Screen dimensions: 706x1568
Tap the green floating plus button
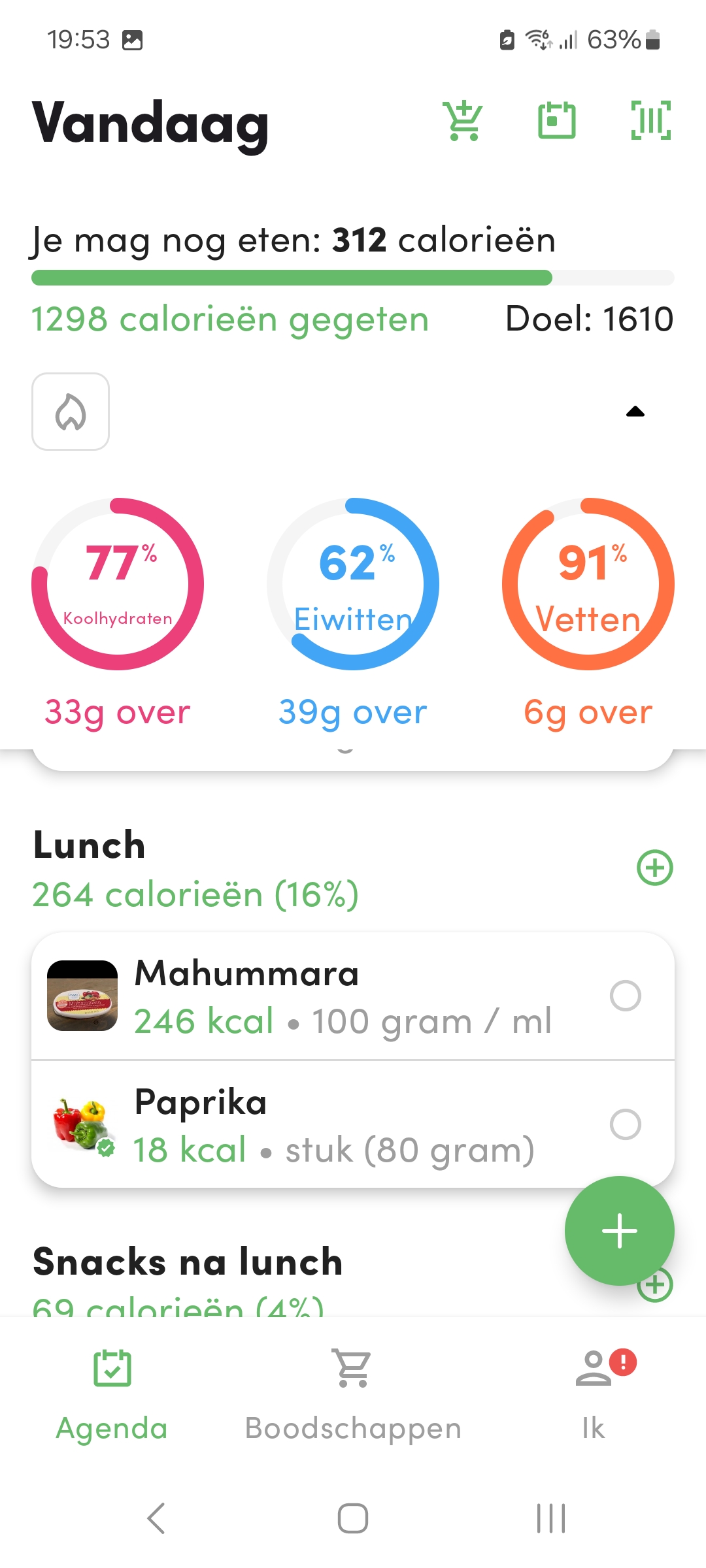pyautogui.click(x=619, y=1230)
